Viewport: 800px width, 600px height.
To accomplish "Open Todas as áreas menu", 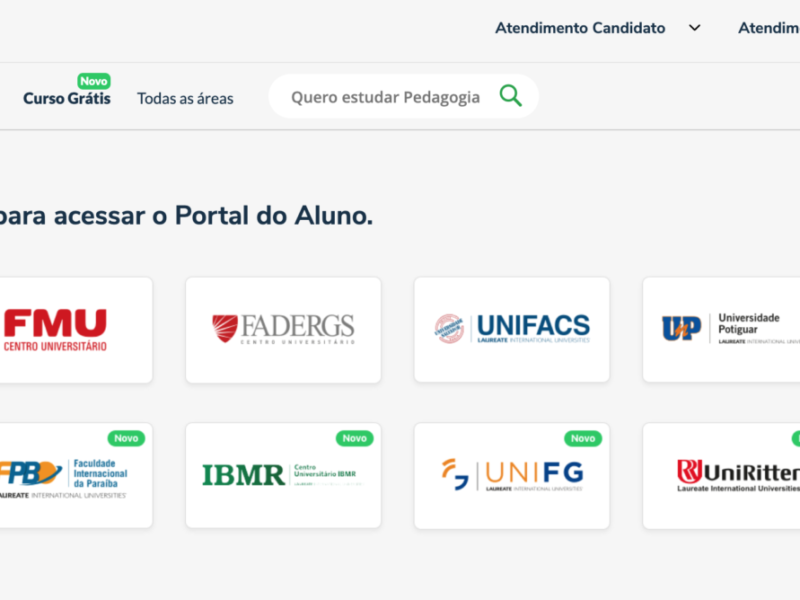I will 185,98.
